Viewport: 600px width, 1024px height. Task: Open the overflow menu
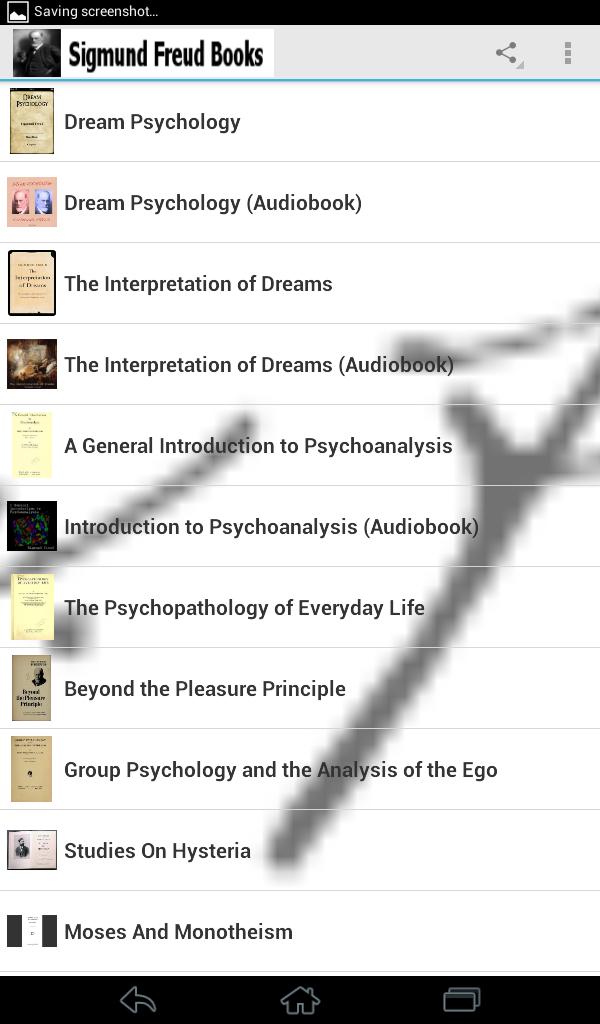567,53
